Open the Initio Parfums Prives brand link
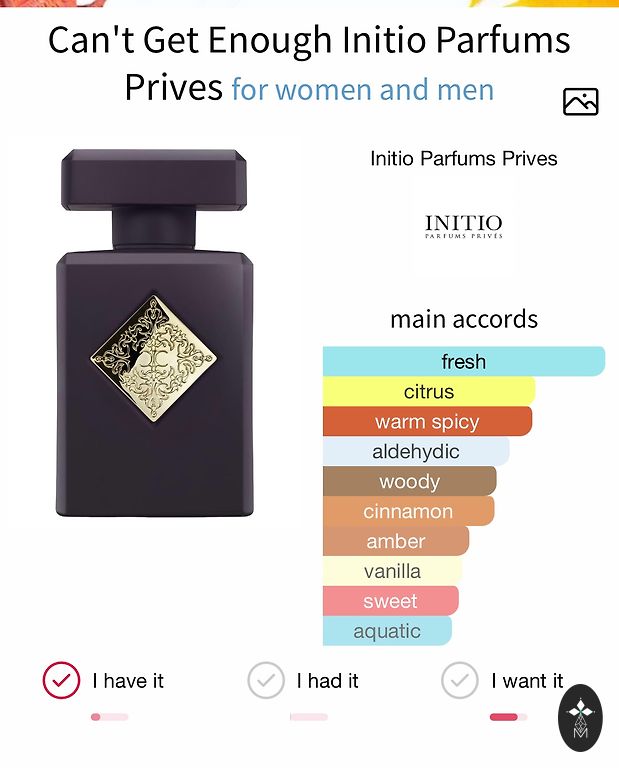This screenshot has width=619, height=768. point(463,158)
